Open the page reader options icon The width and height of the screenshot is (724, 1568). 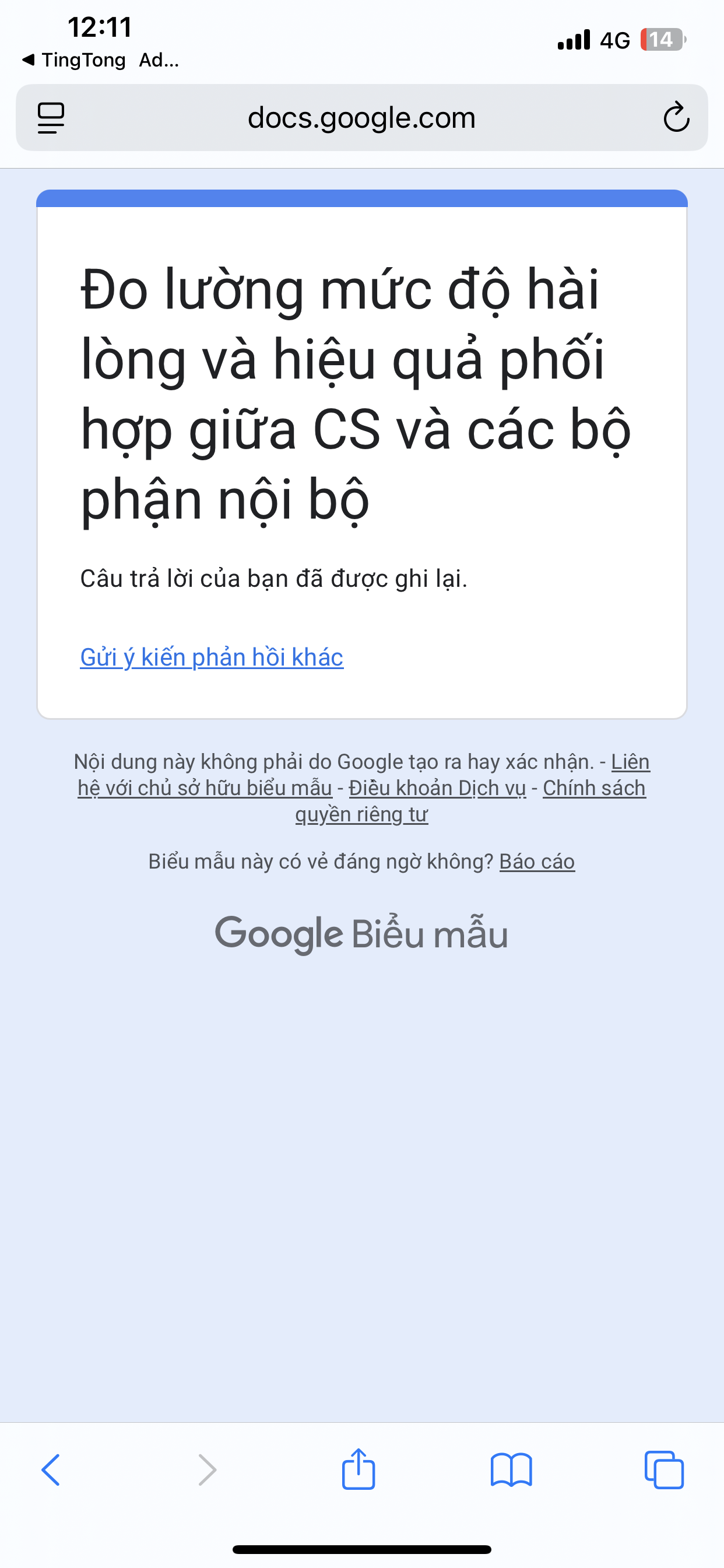[x=51, y=117]
